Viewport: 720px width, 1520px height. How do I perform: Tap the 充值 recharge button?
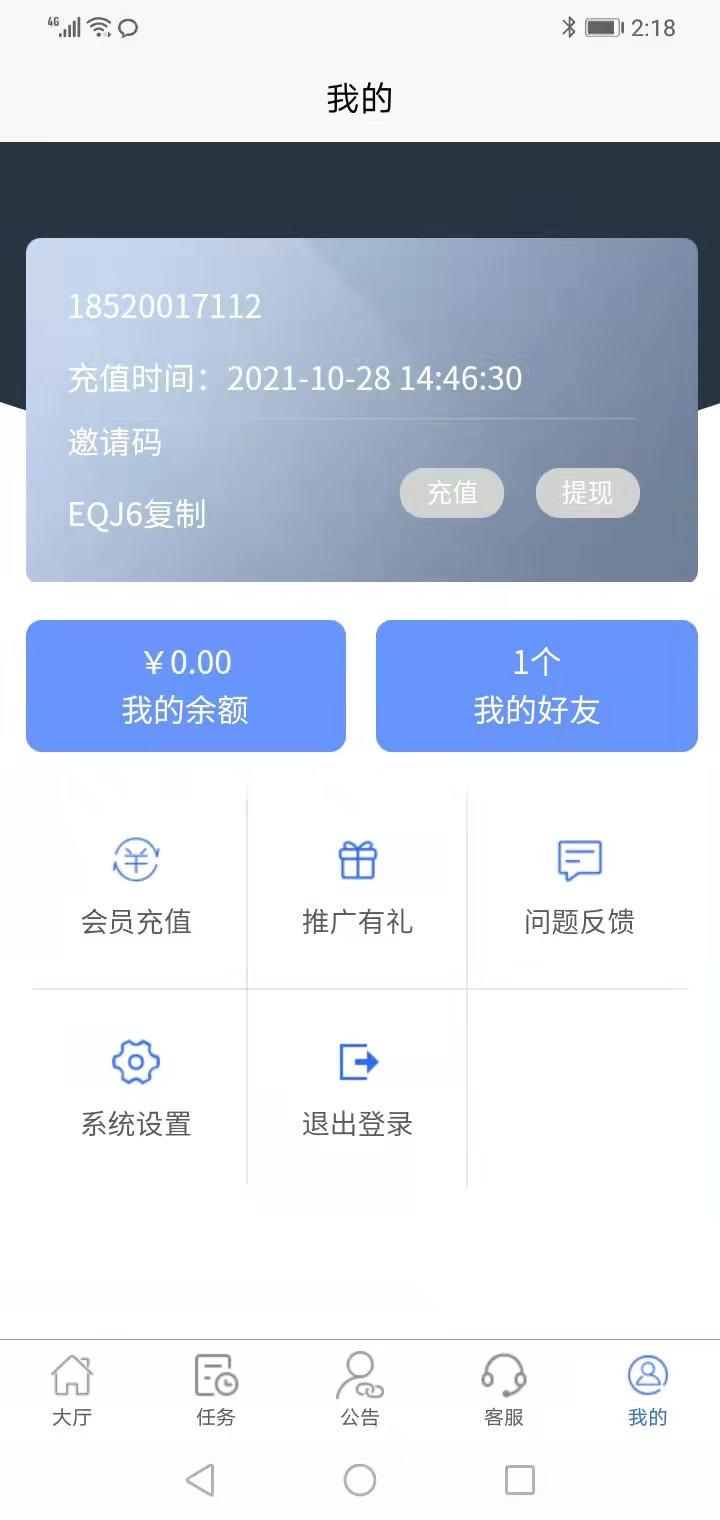pyautogui.click(x=452, y=493)
